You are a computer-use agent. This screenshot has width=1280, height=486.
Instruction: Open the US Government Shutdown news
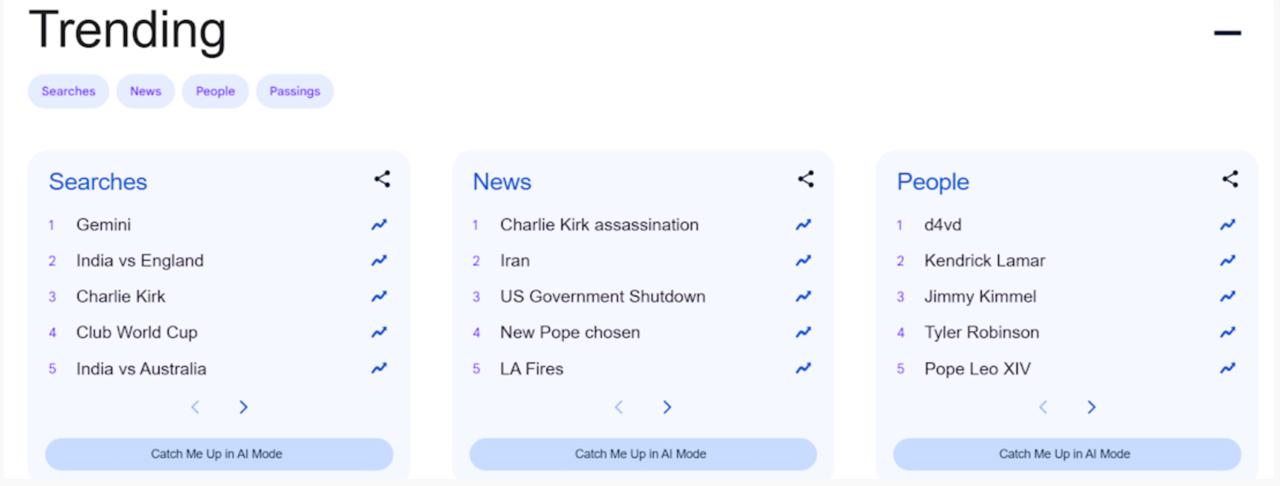pyautogui.click(x=602, y=297)
